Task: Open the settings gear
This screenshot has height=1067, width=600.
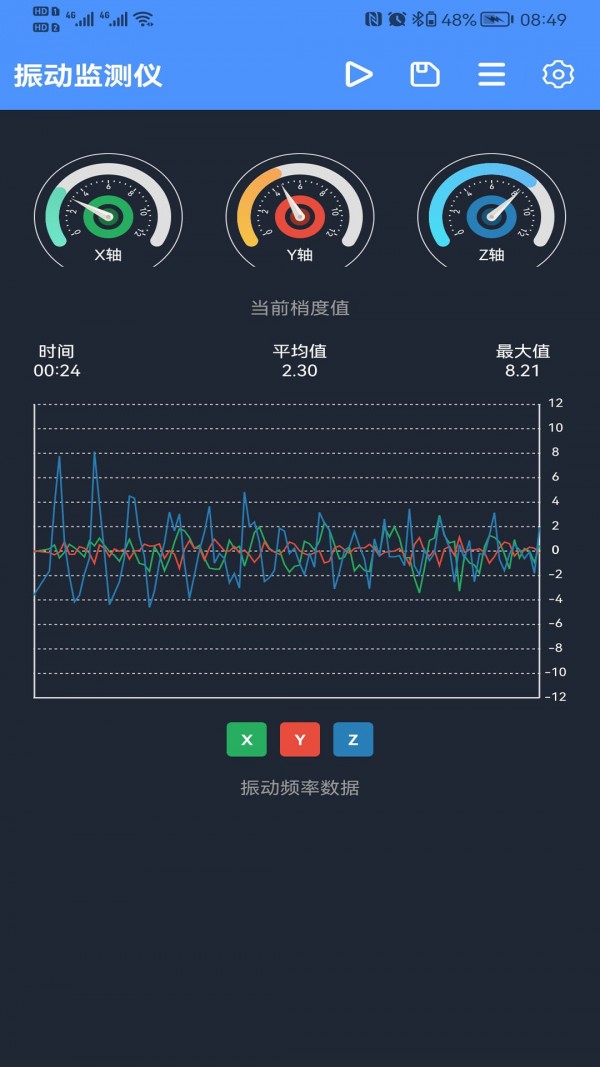Action: coord(558,75)
